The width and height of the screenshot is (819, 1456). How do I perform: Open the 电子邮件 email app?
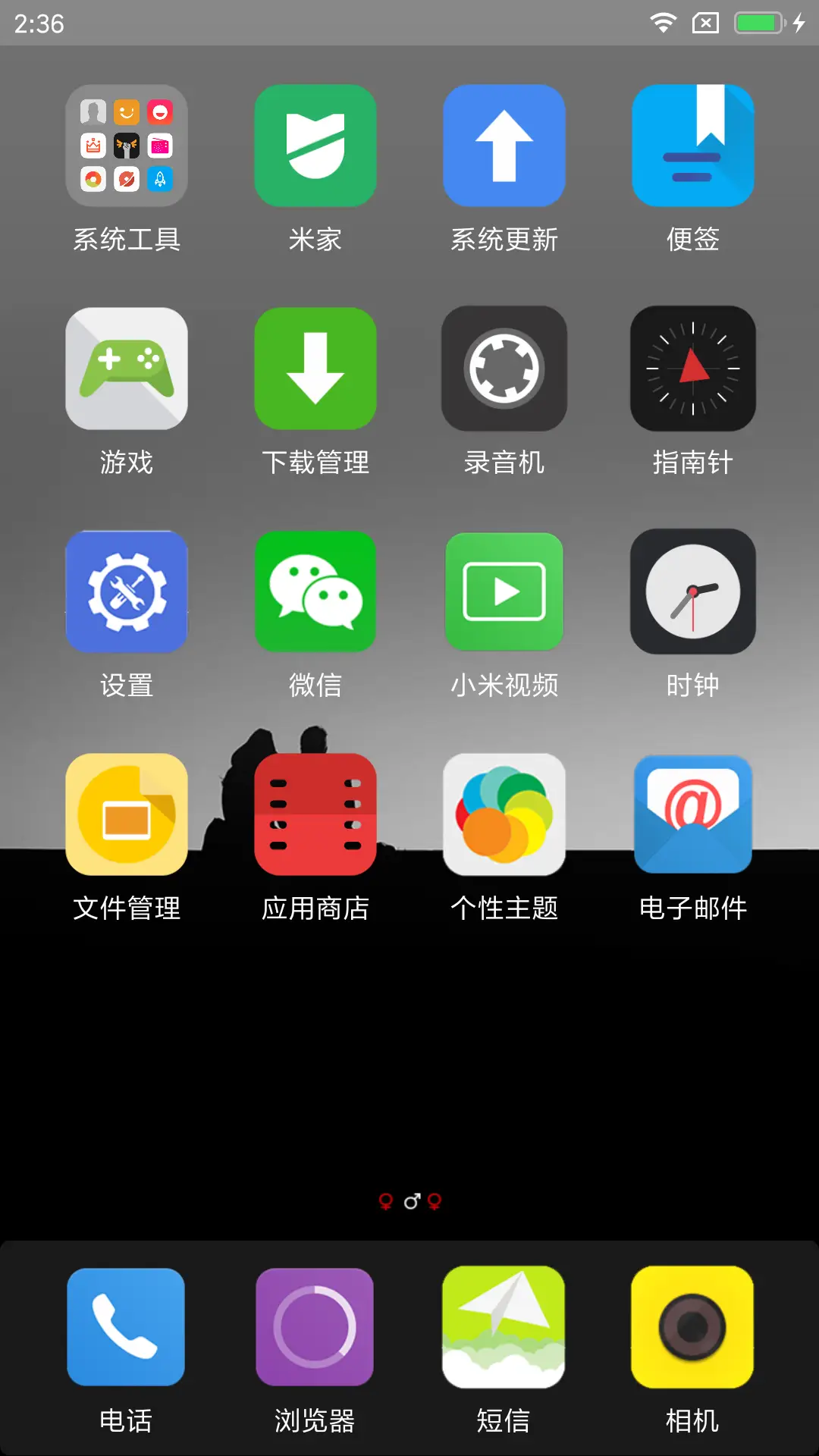(692, 814)
